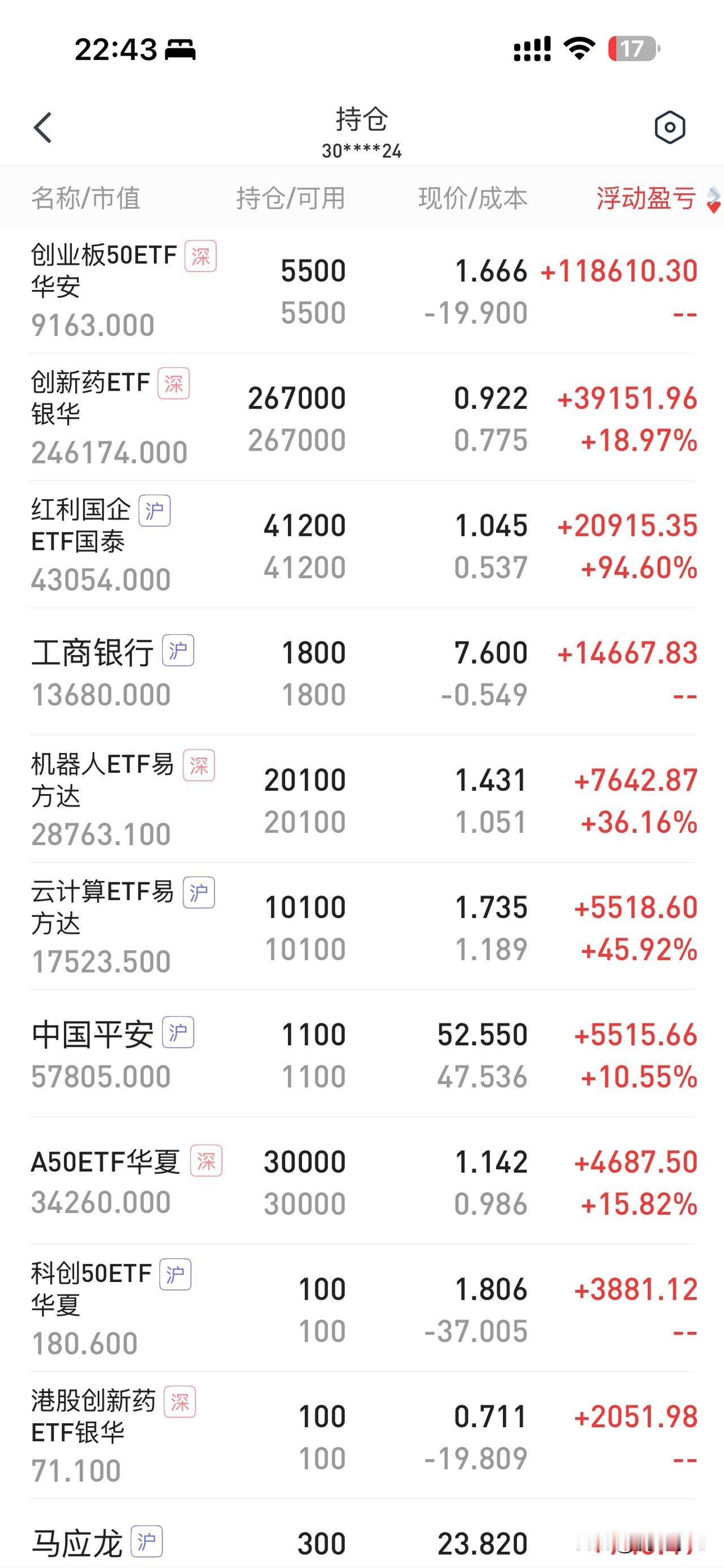Open the 科创50ETF华夏 holding
Viewport: 724px width, 1568px height.
pos(361,1307)
